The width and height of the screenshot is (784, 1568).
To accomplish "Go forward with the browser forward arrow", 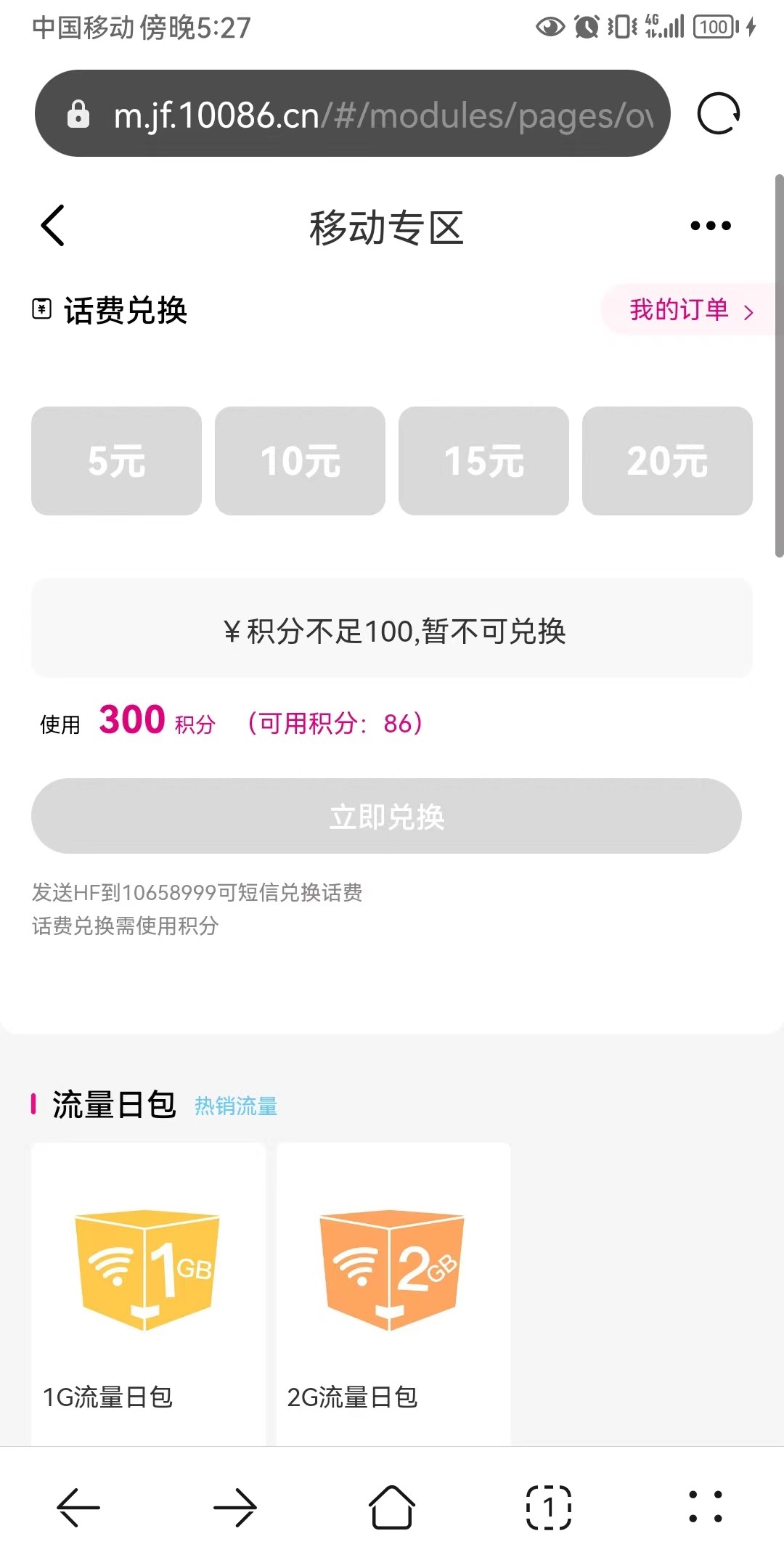I will [235, 1508].
